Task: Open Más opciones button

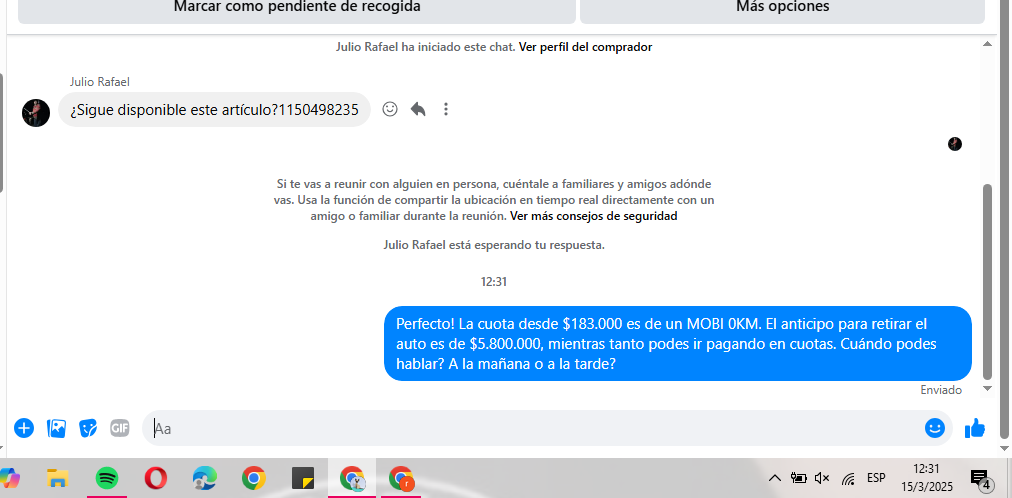Action: coord(782,8)
